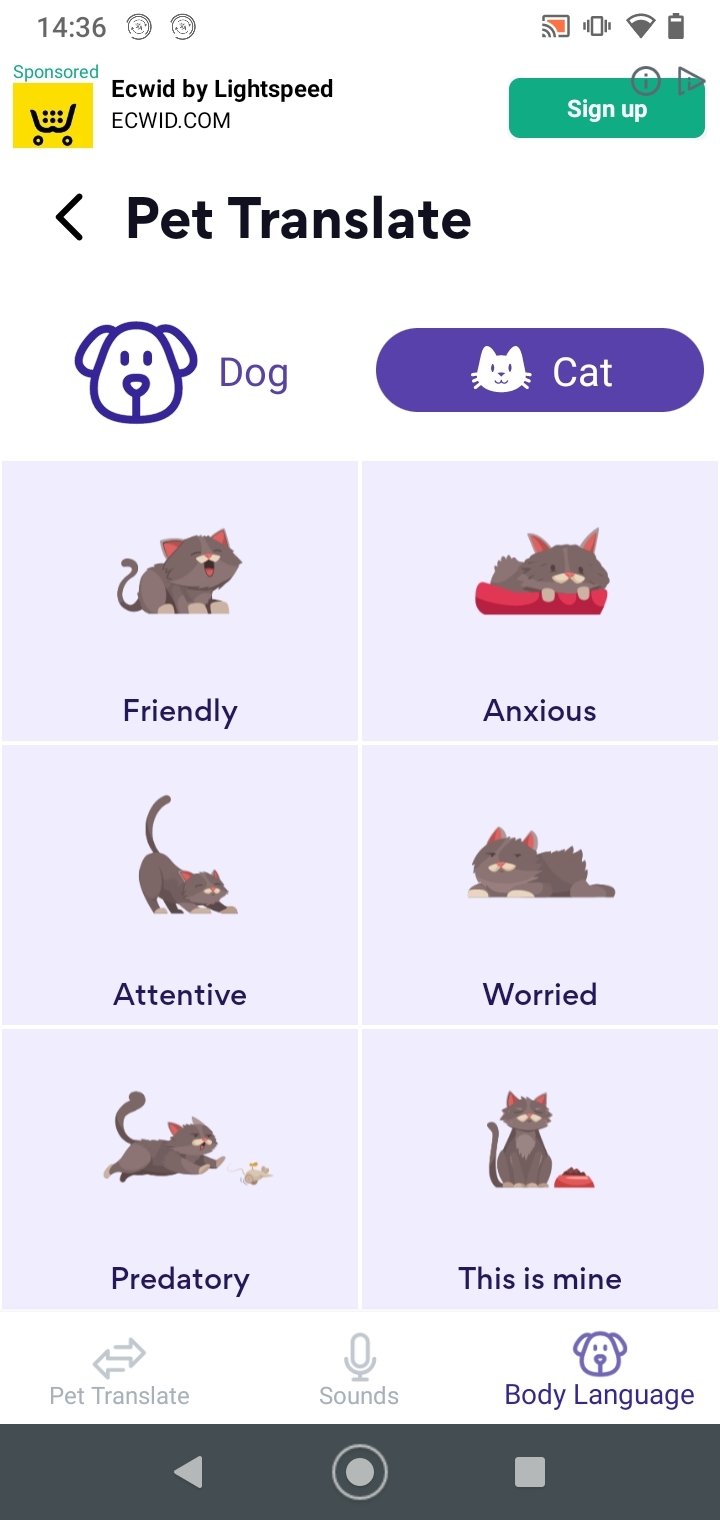Switch to the Pet Translate tab
This screenshot has width=720, height=1520.
[x=120, y=1372]
